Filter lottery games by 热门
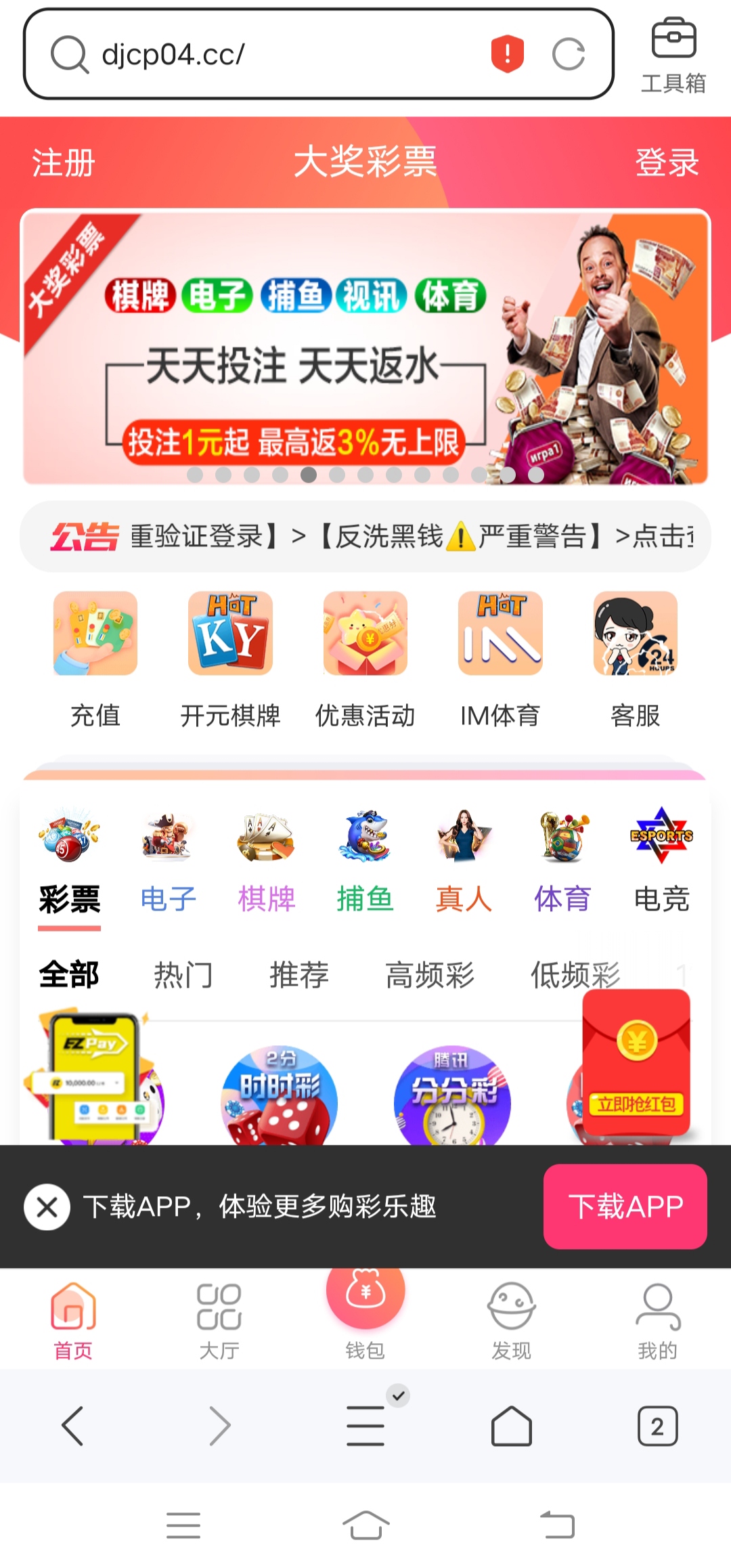This screenshot has width=731, height=1568. pyautogui.click(x=183, y=975)
